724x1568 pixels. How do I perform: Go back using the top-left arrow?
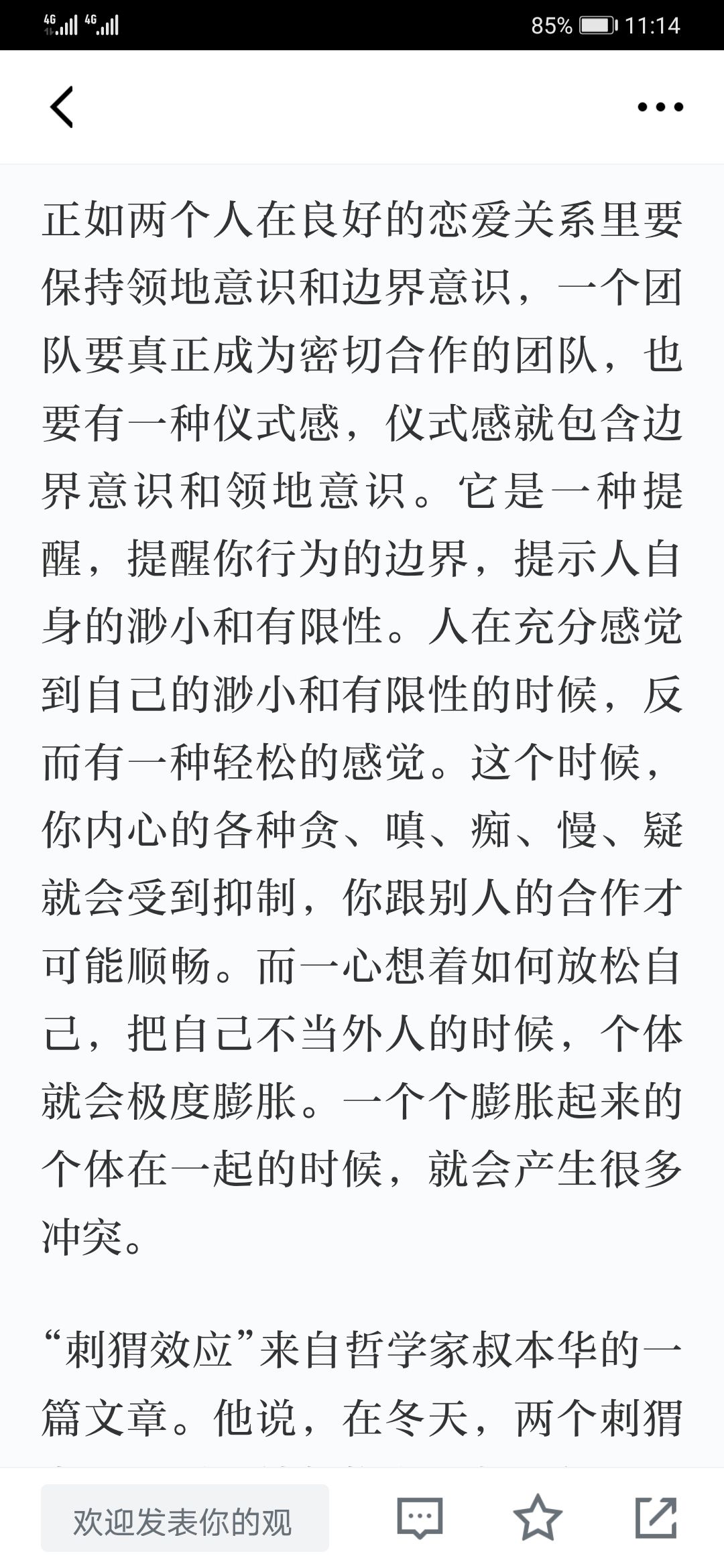click(62, 107)
